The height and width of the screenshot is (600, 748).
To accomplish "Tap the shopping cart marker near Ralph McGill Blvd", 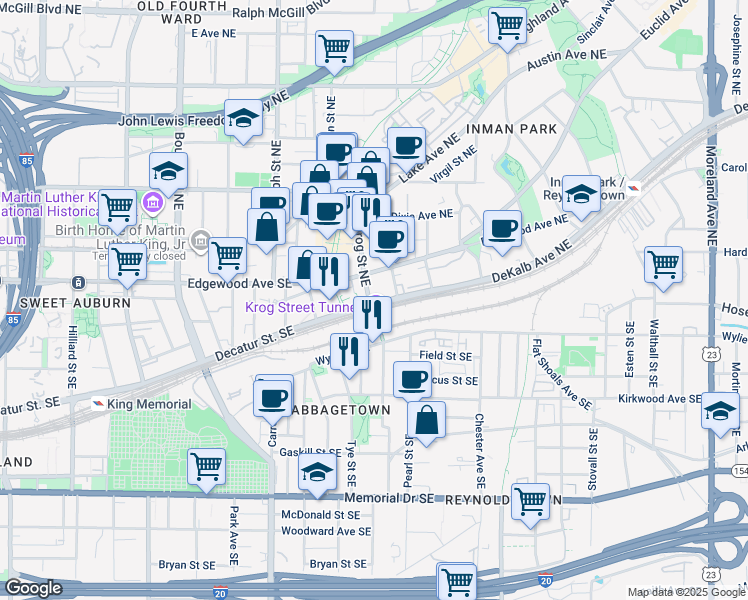I will 334,46.
